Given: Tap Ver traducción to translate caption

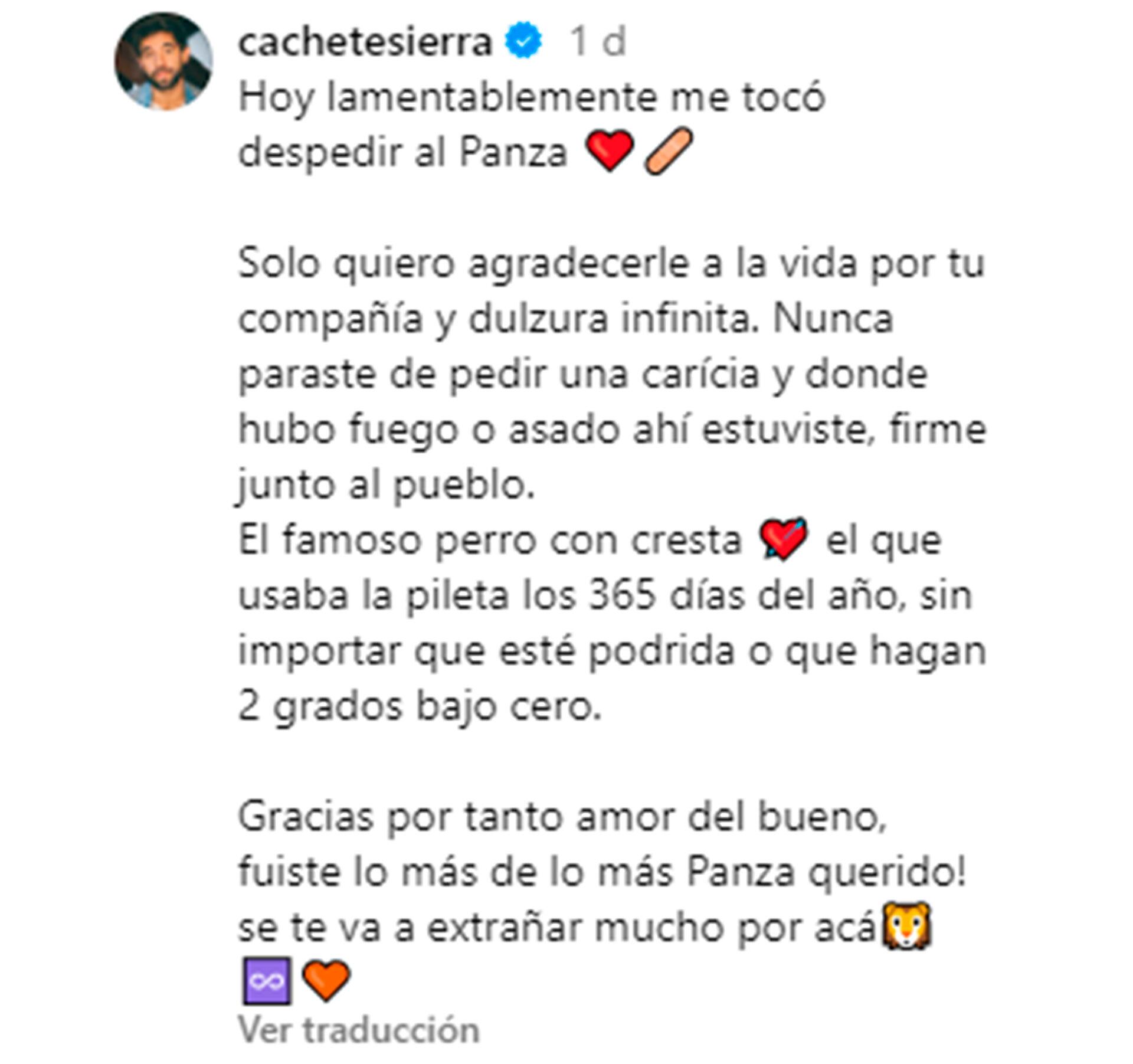Looking at the screenshot, I should 359,1030.
